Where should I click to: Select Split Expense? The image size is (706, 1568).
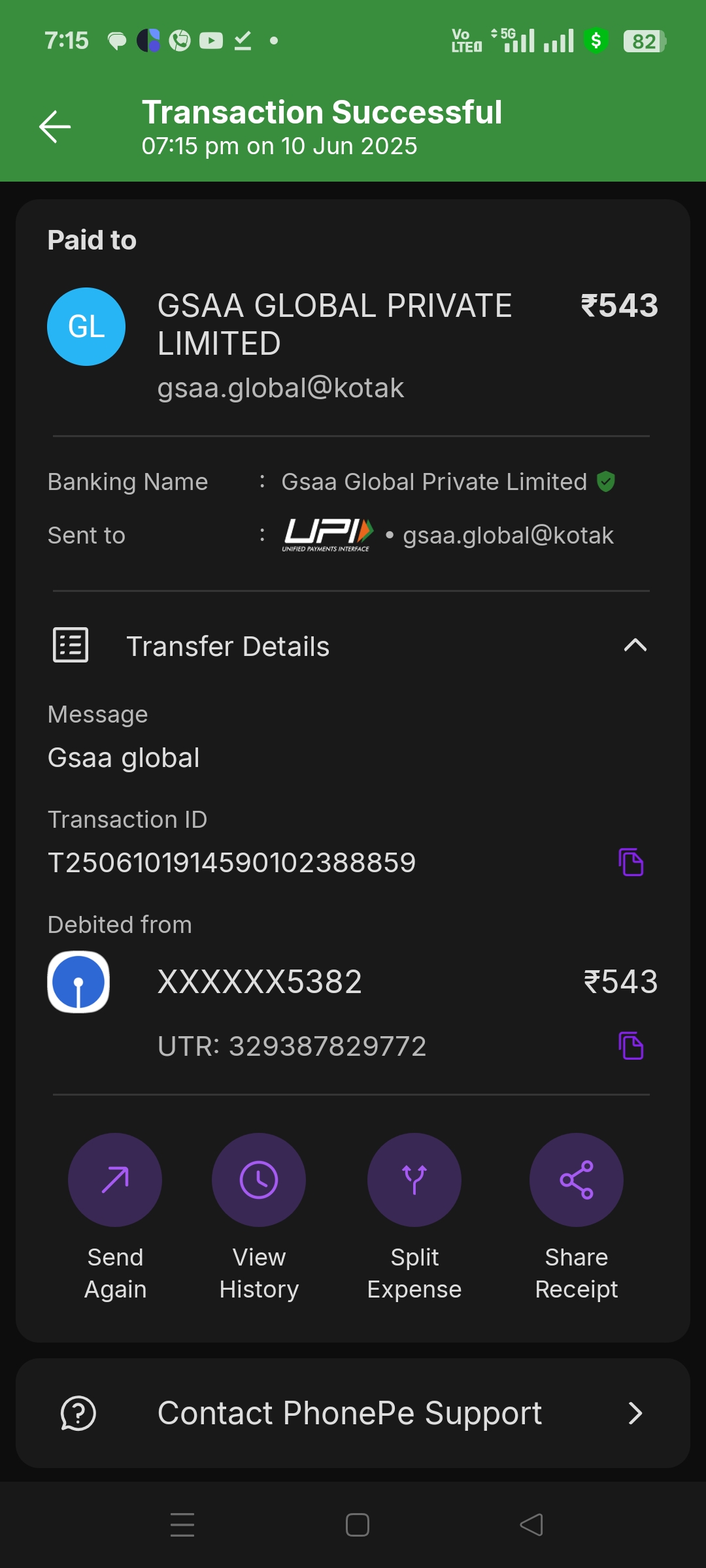(x=414, y=1180)
